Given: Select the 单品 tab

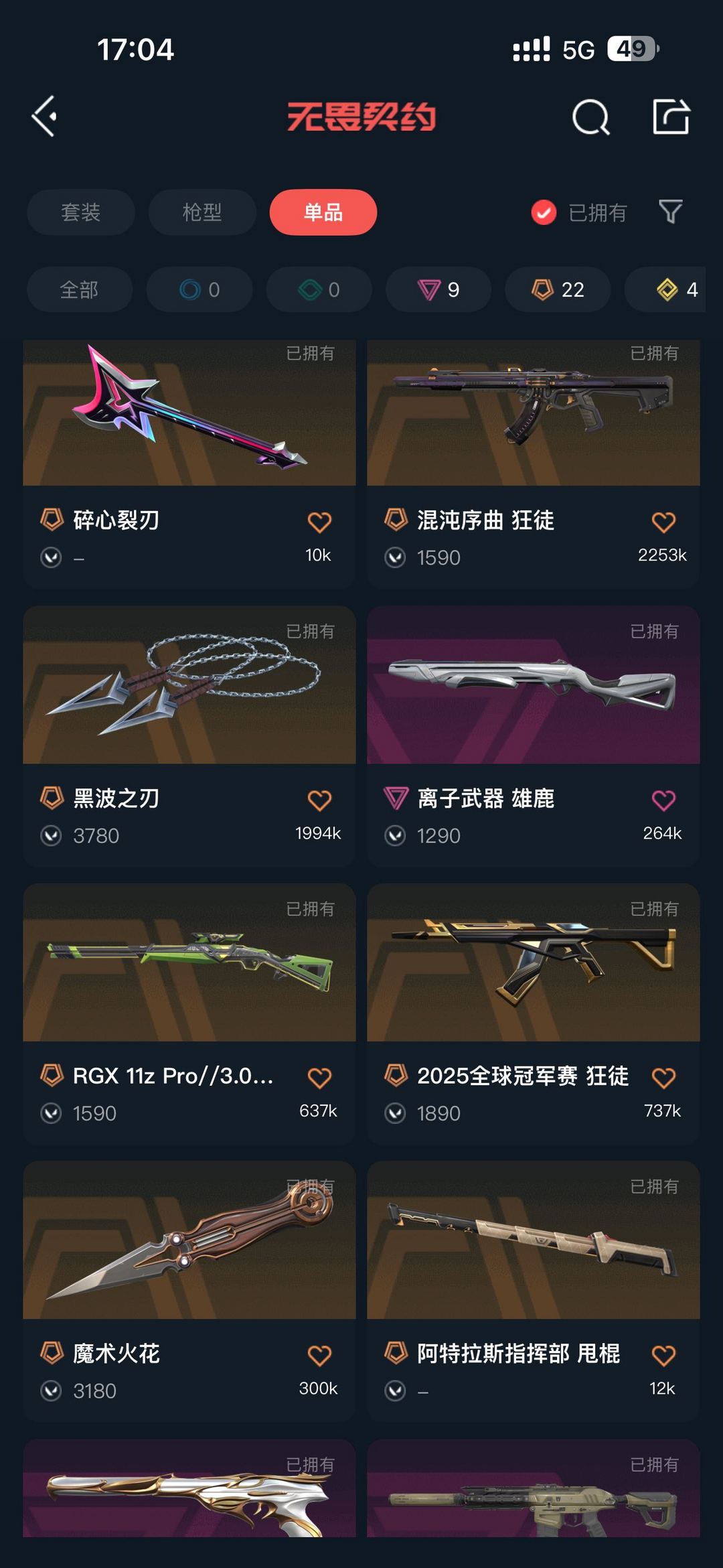Looking at the screenshot, I should tap(323, 212).
